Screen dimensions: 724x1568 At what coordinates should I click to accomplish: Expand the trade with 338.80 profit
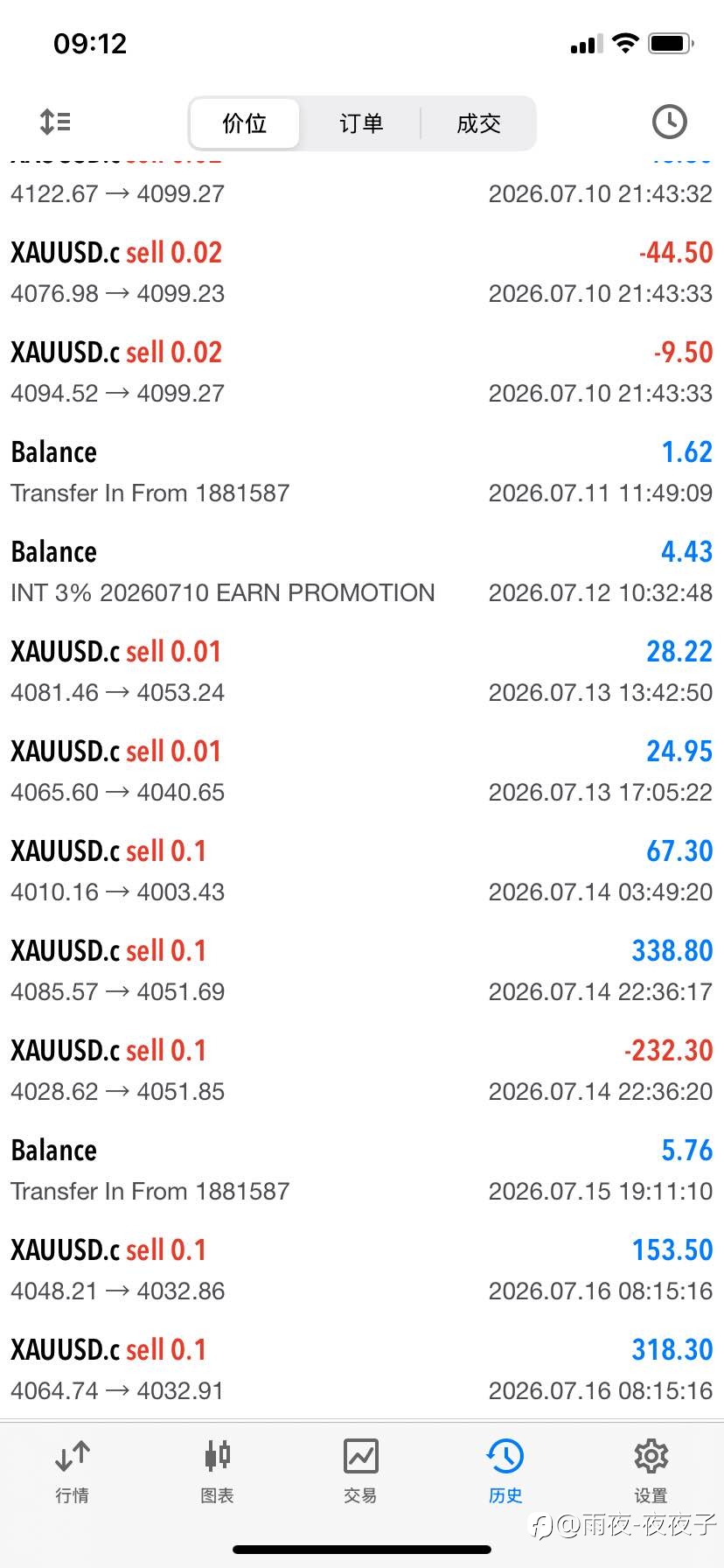pos(362,970)
